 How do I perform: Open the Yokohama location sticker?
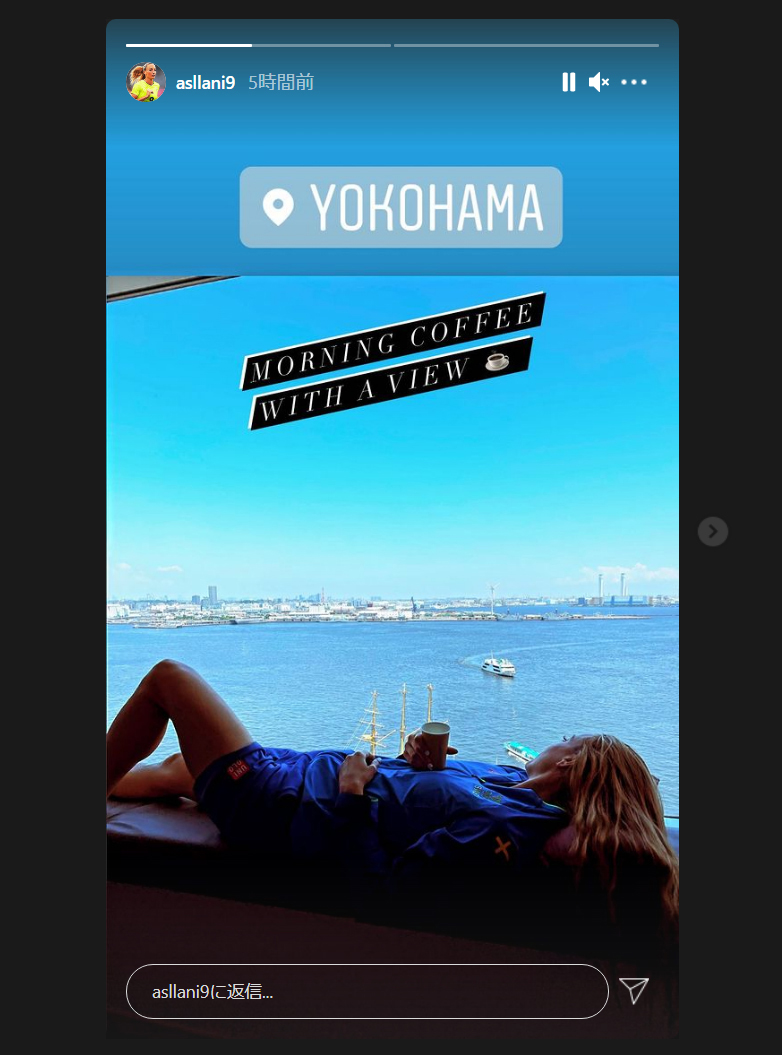(x=401, y=207)
